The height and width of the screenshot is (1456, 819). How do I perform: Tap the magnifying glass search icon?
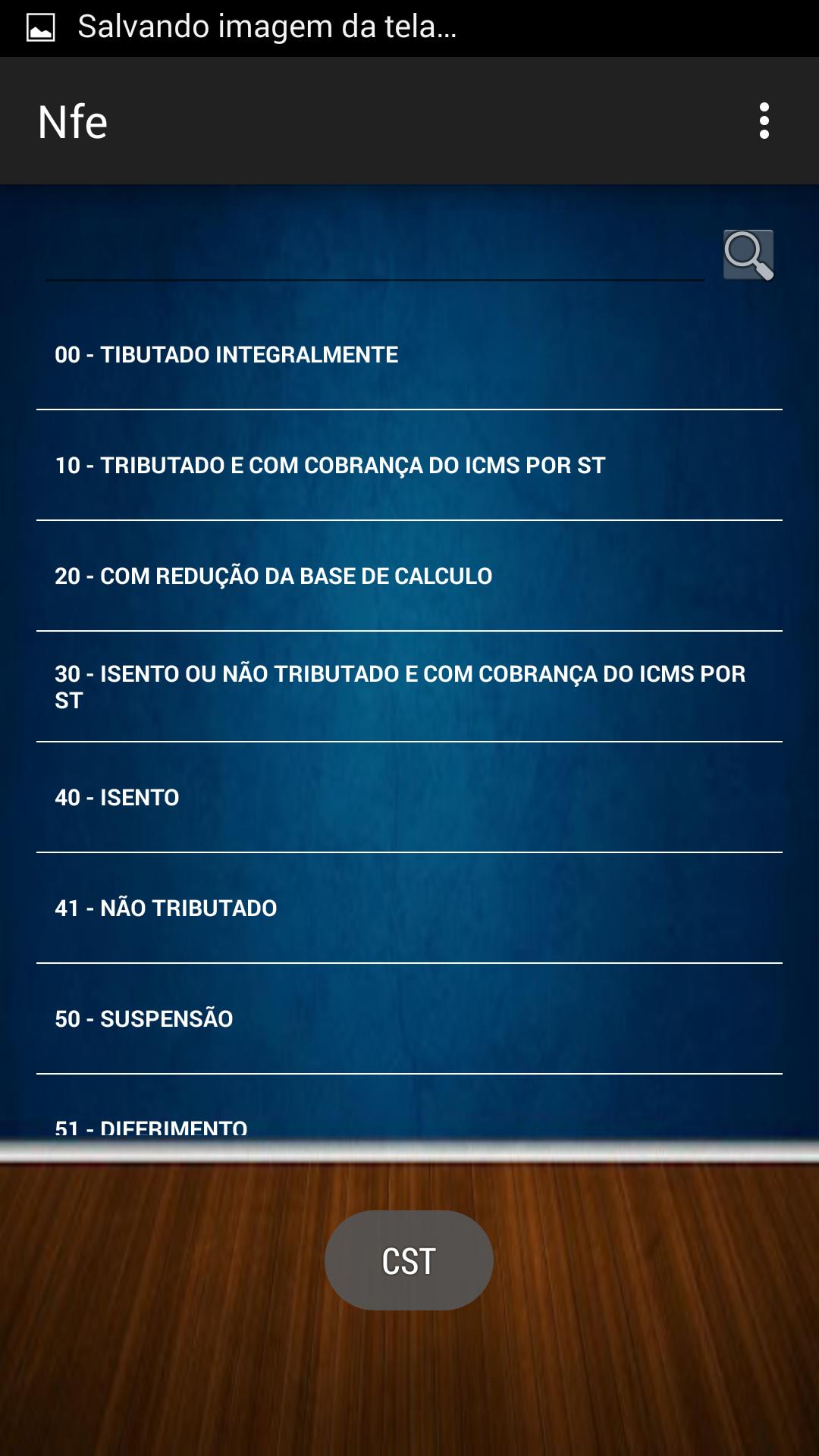(748, 255)
